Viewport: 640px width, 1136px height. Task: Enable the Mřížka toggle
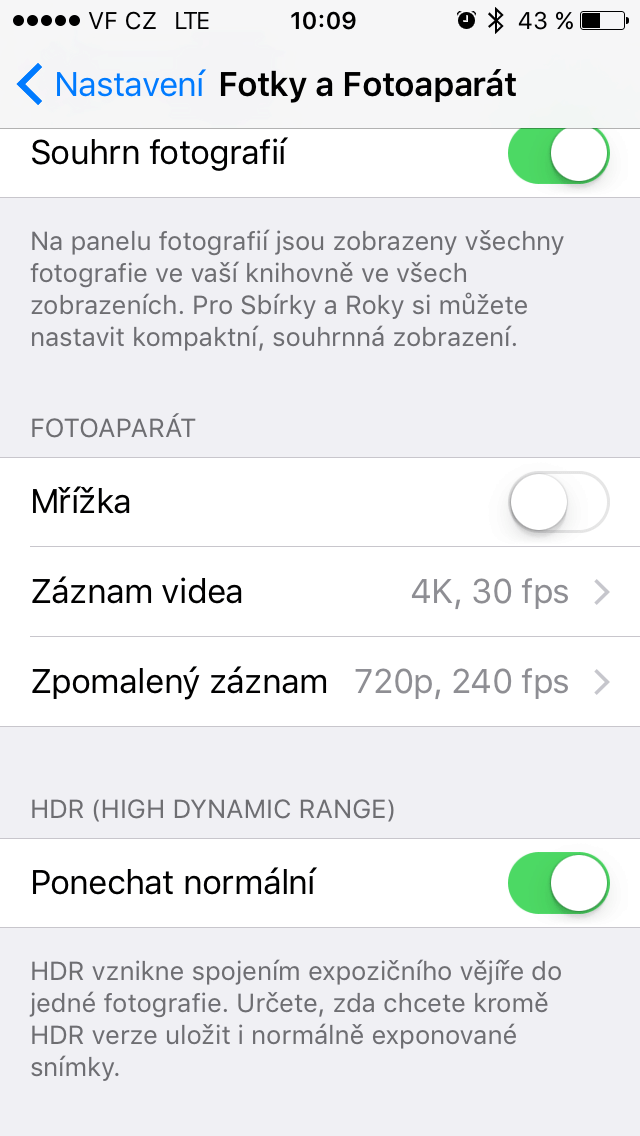point(558,501)
